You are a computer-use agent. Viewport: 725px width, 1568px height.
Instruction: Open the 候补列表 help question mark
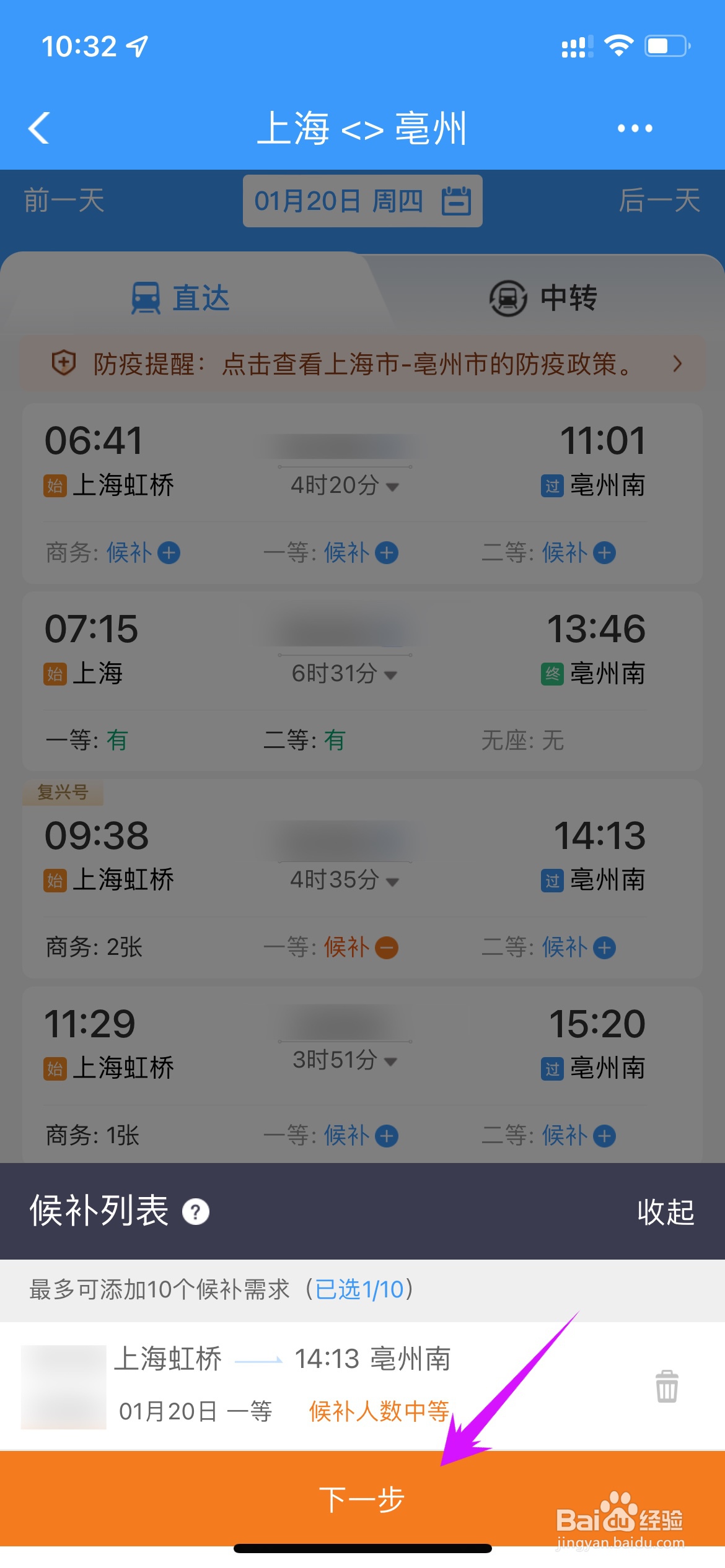196,1212
